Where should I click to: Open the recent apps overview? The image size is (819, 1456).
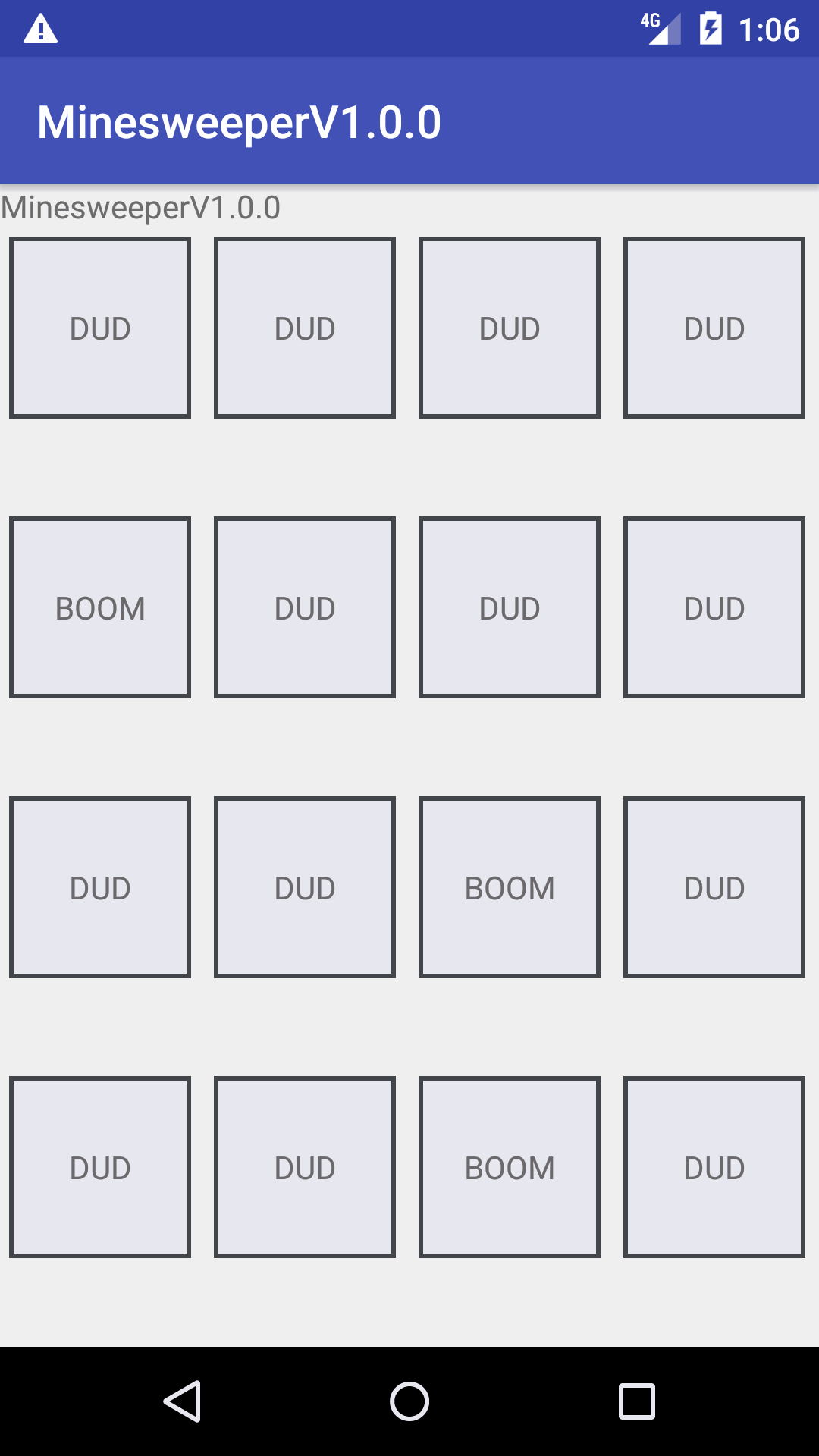(637, 1401)
